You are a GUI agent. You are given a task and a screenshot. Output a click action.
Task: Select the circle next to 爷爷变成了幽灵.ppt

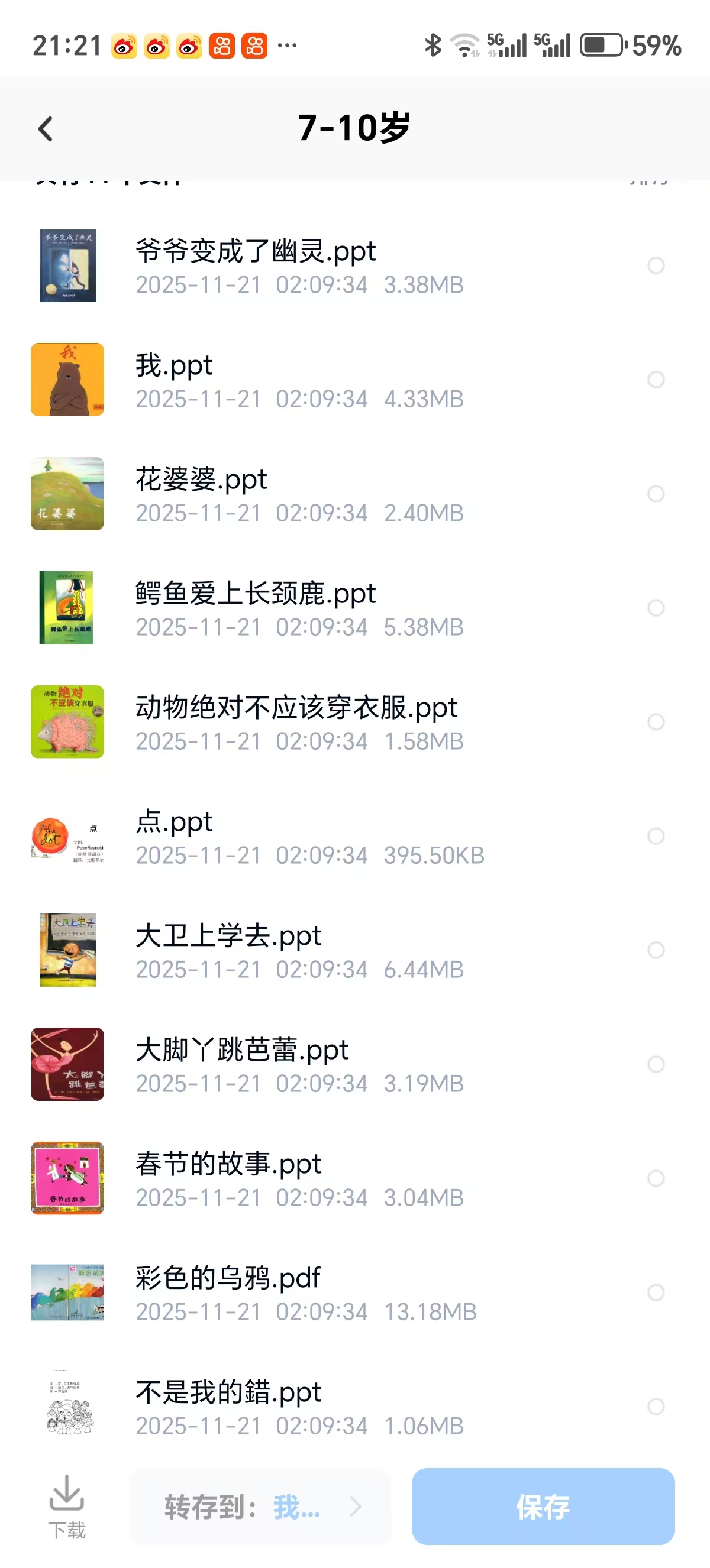pos(656,266)
